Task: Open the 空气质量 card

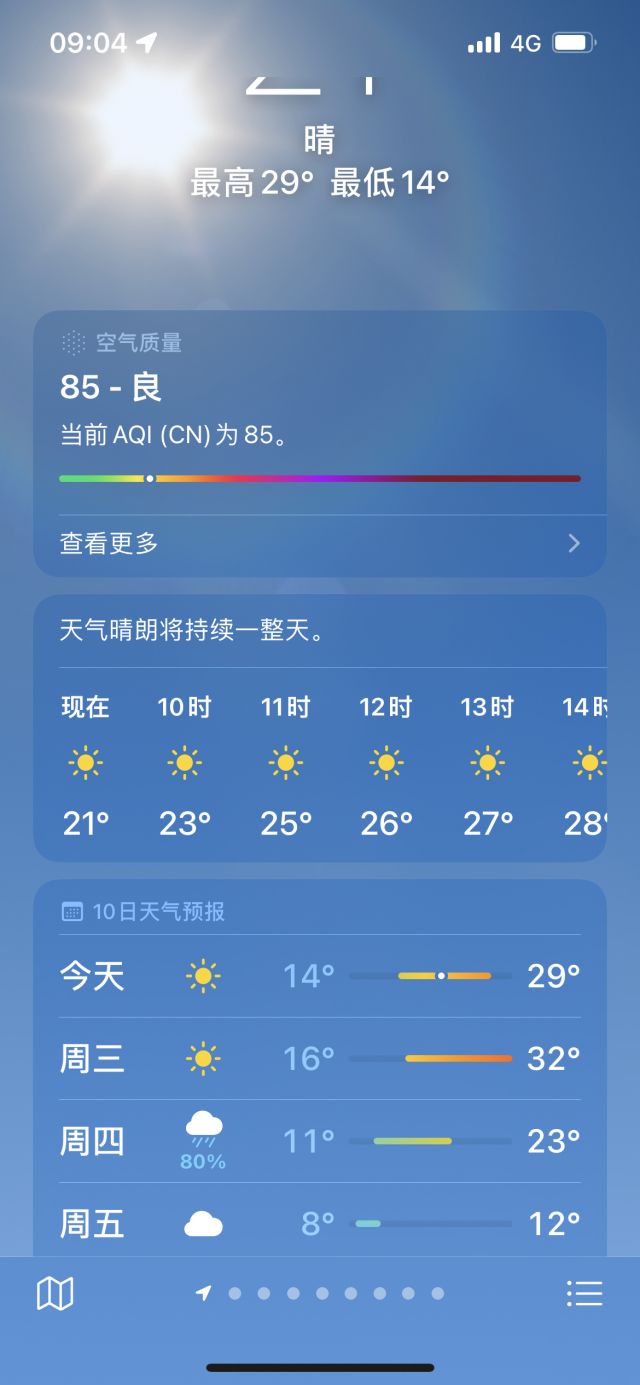Action: pos(320,412)
